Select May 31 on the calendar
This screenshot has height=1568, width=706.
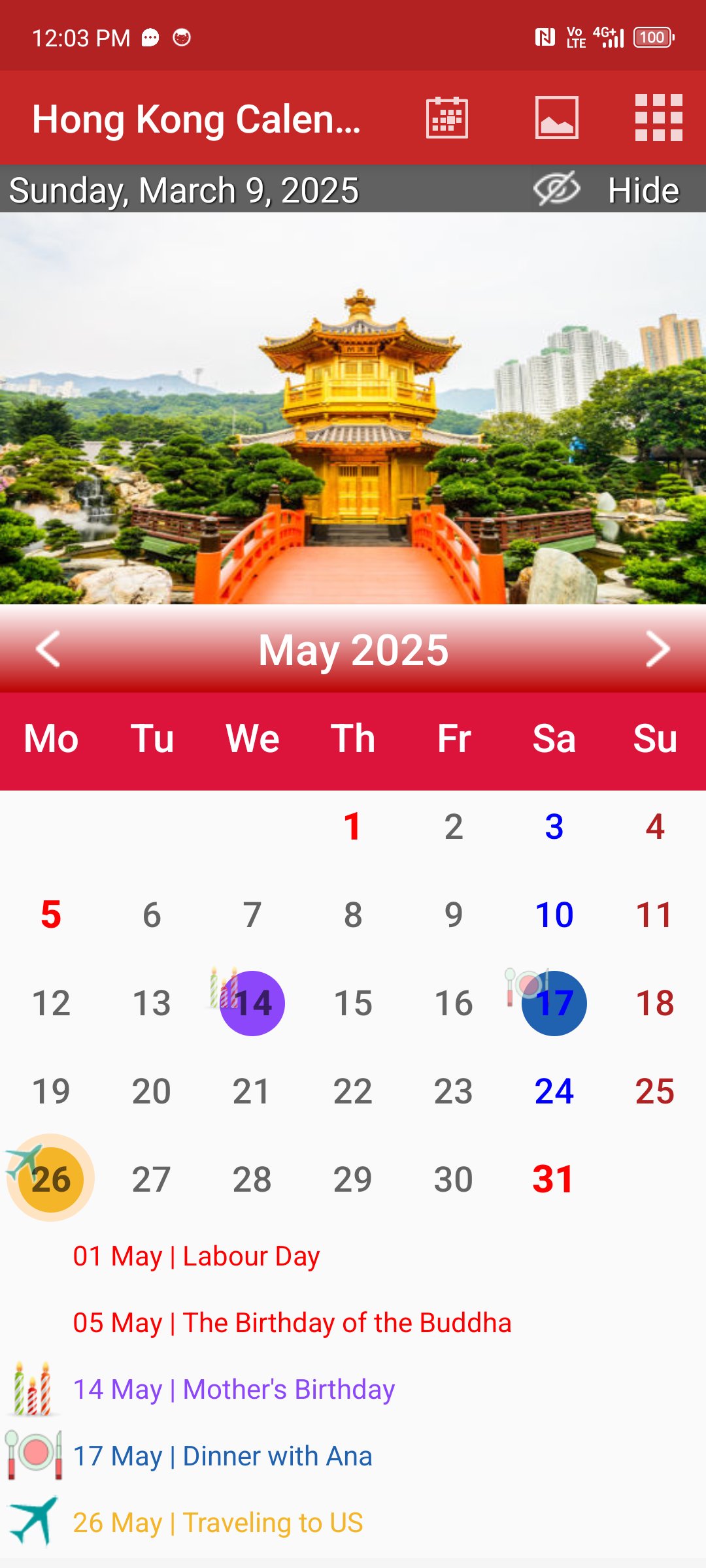coord(553,1180)
